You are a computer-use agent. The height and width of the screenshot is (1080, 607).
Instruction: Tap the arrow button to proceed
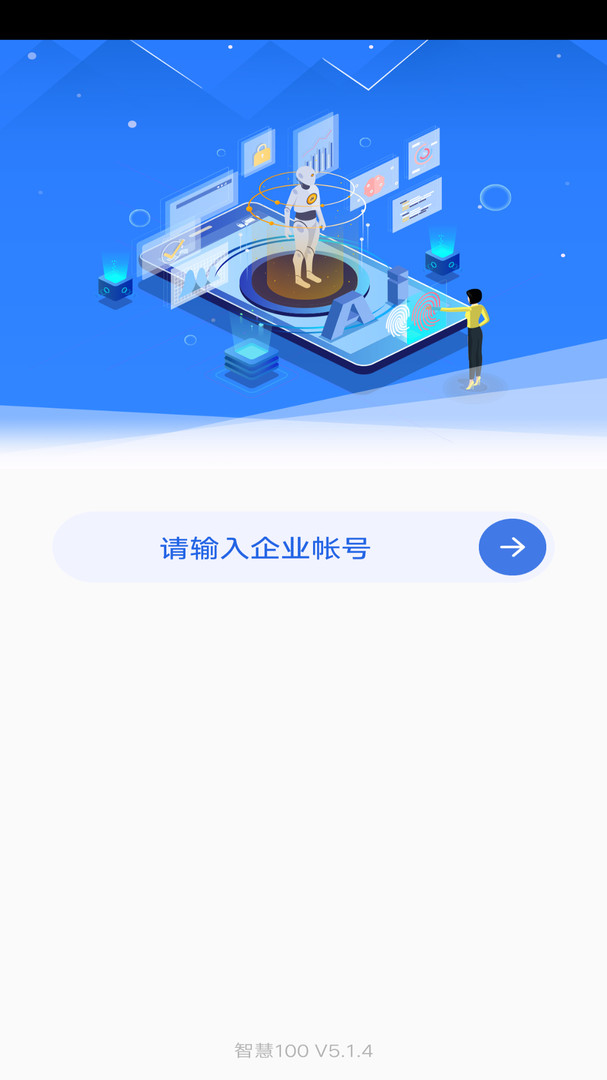click(512, 547)
